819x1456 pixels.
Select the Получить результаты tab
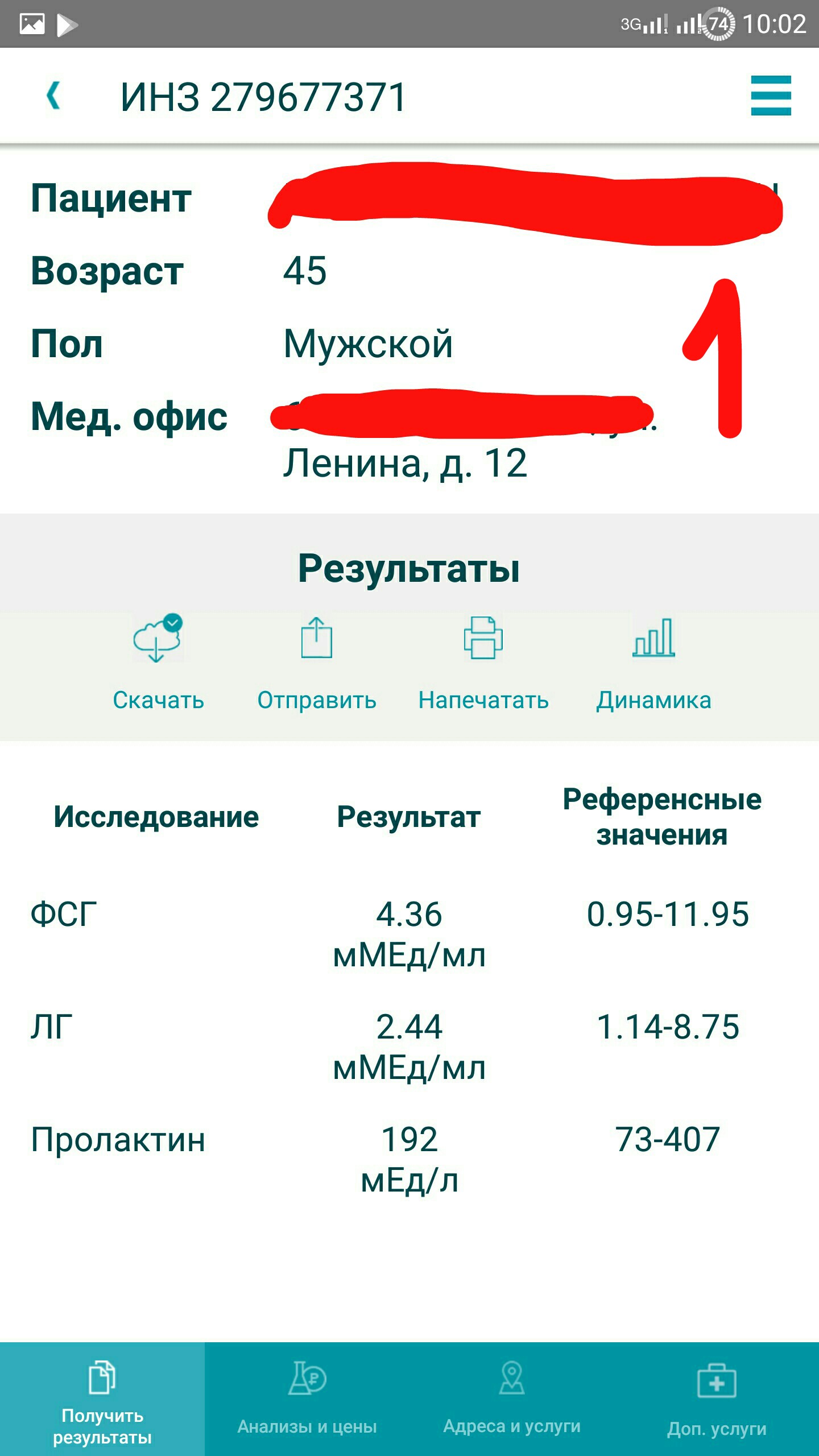[102, 1399]
